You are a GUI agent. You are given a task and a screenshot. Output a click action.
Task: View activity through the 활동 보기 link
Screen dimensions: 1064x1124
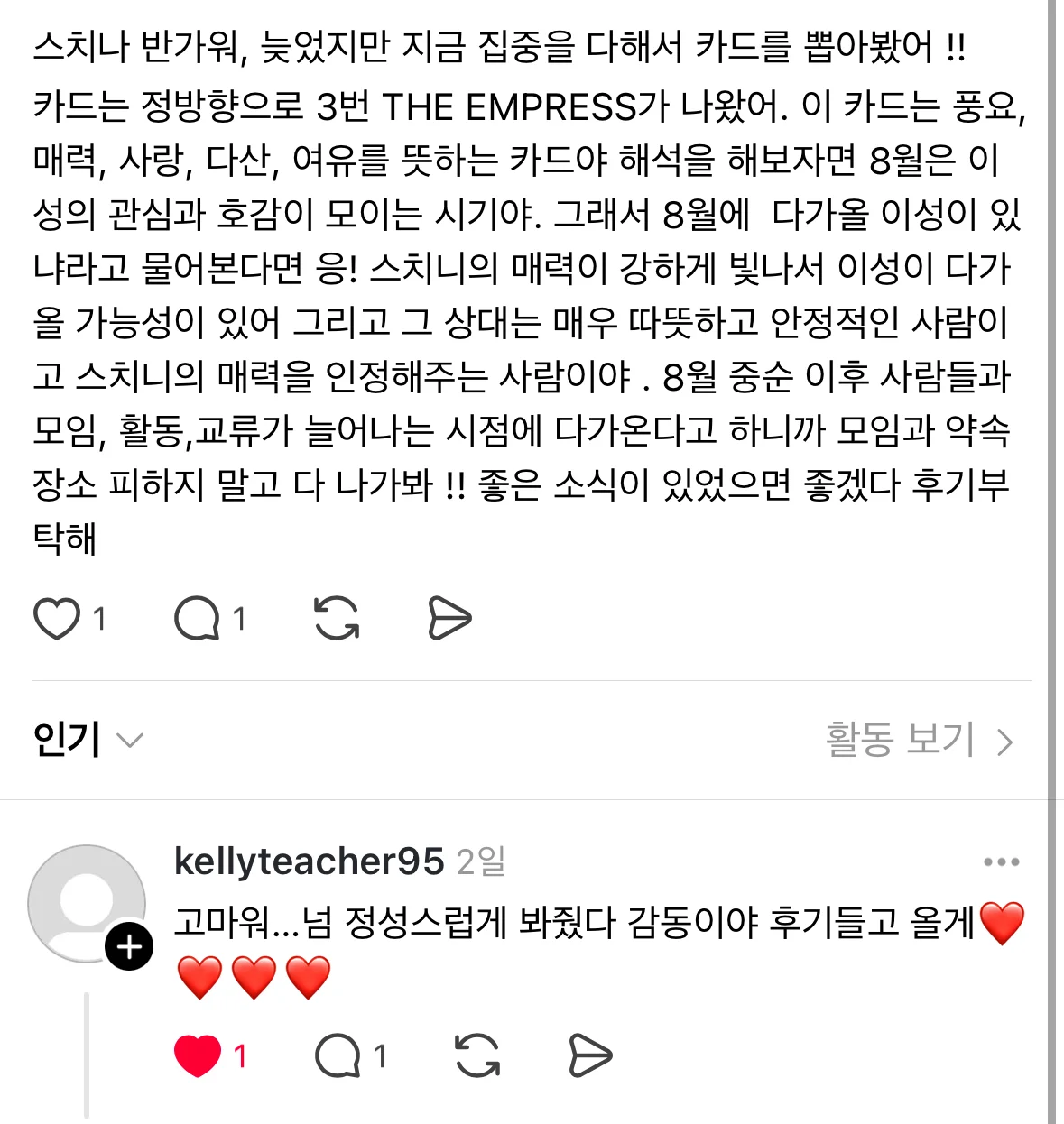[898, 740]
